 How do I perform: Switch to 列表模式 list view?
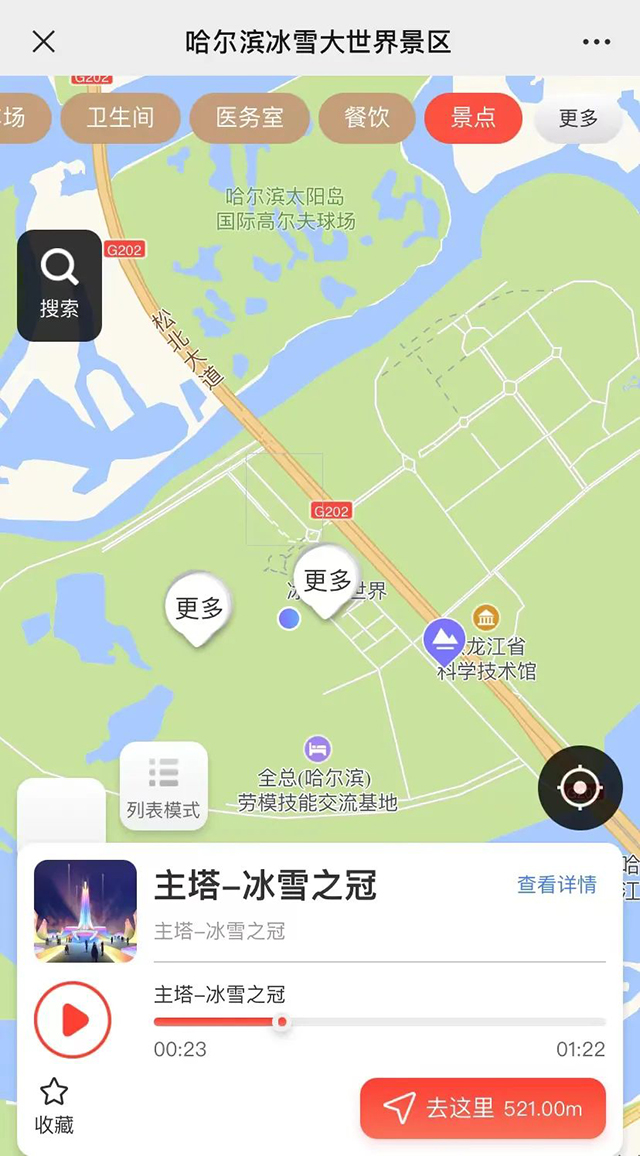click(x=163, y=787)
